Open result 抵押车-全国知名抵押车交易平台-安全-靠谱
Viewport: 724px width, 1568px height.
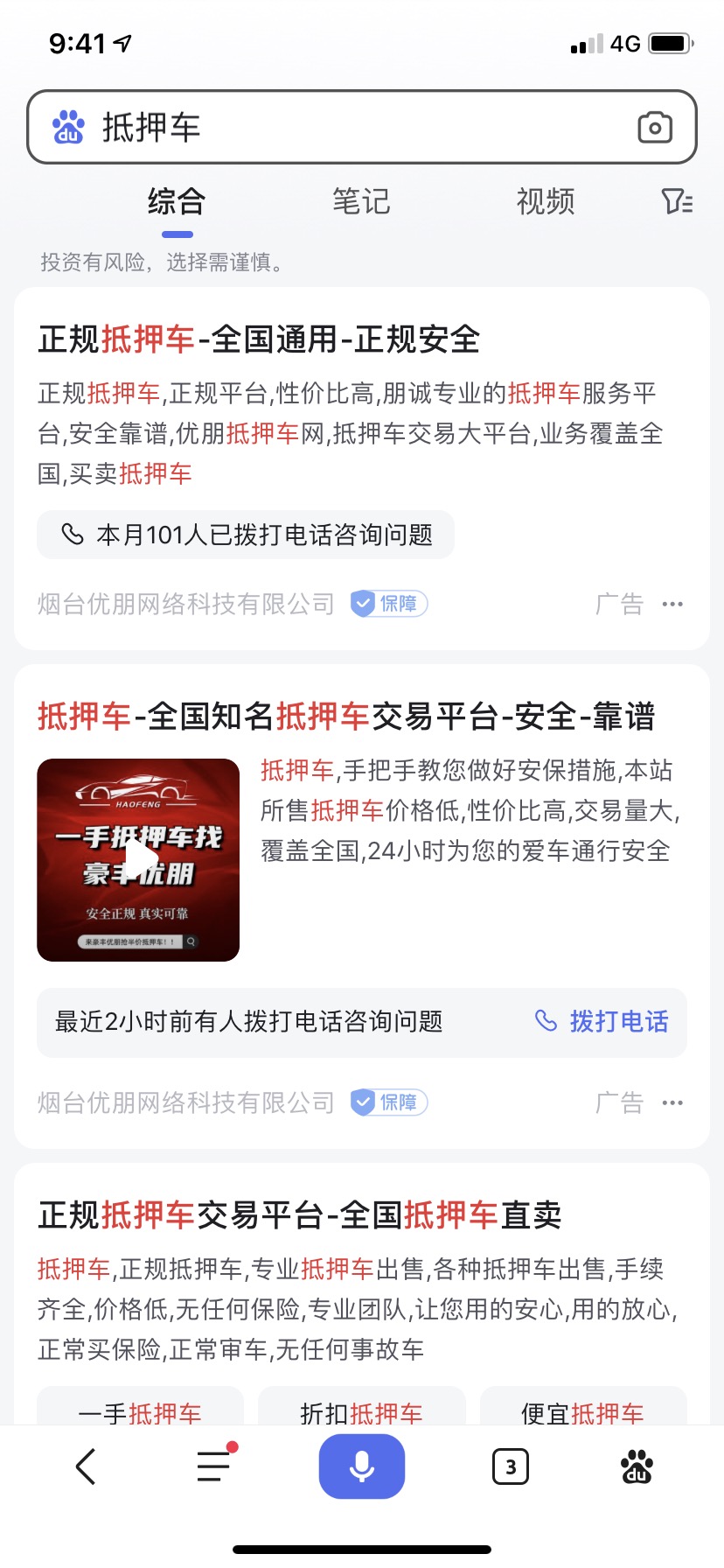coord(346,717)
